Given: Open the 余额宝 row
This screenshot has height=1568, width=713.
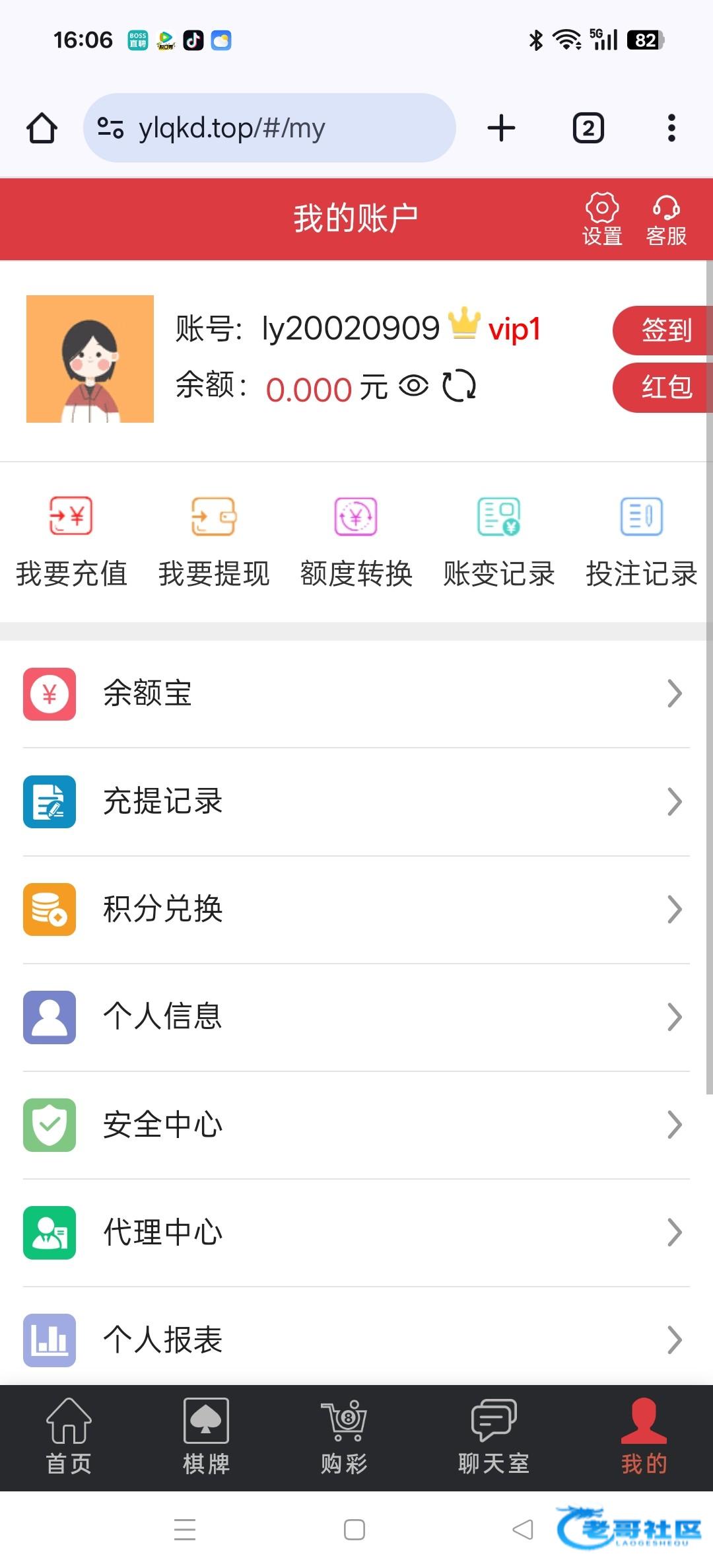Looking at the screenshot, I should click(x=356, y=694).
